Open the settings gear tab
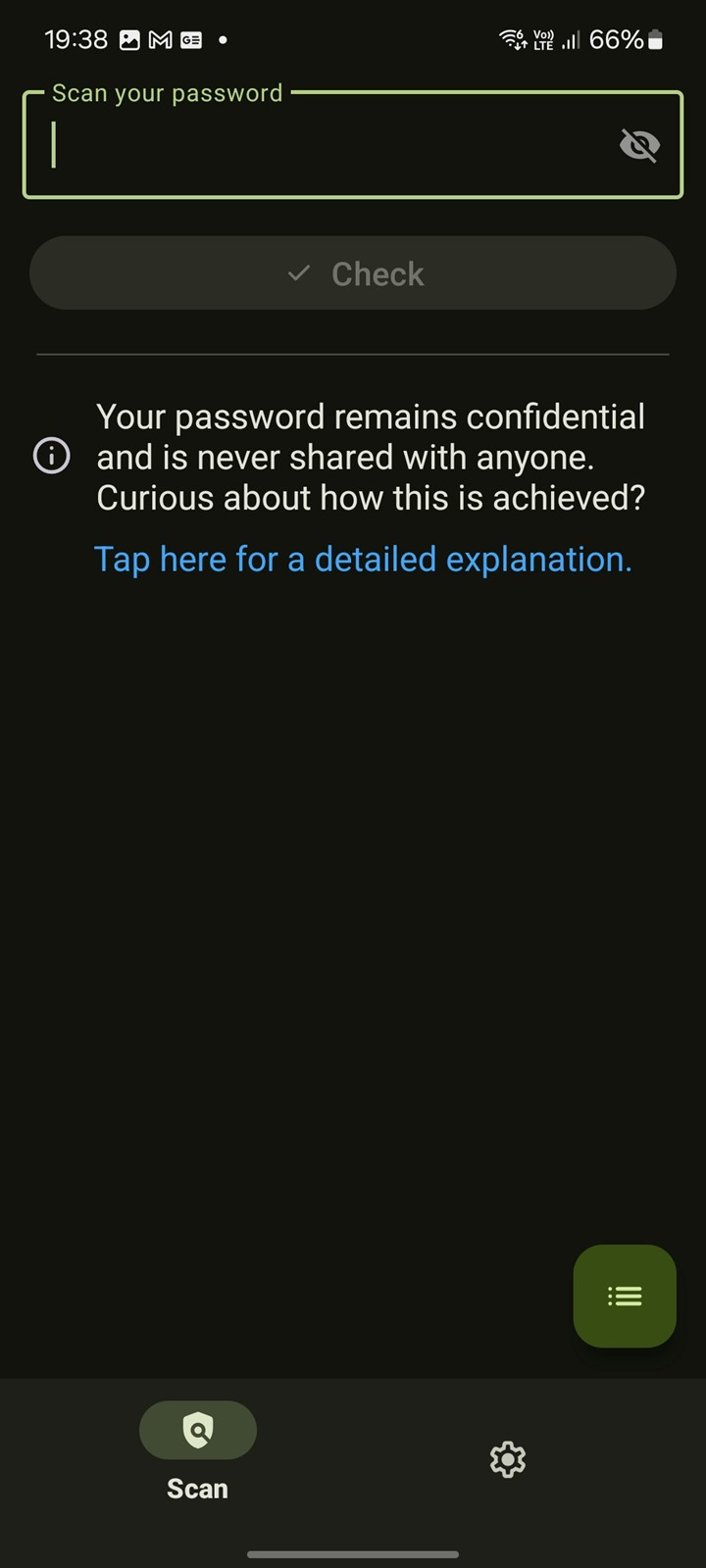 [x=508, y=1459]
